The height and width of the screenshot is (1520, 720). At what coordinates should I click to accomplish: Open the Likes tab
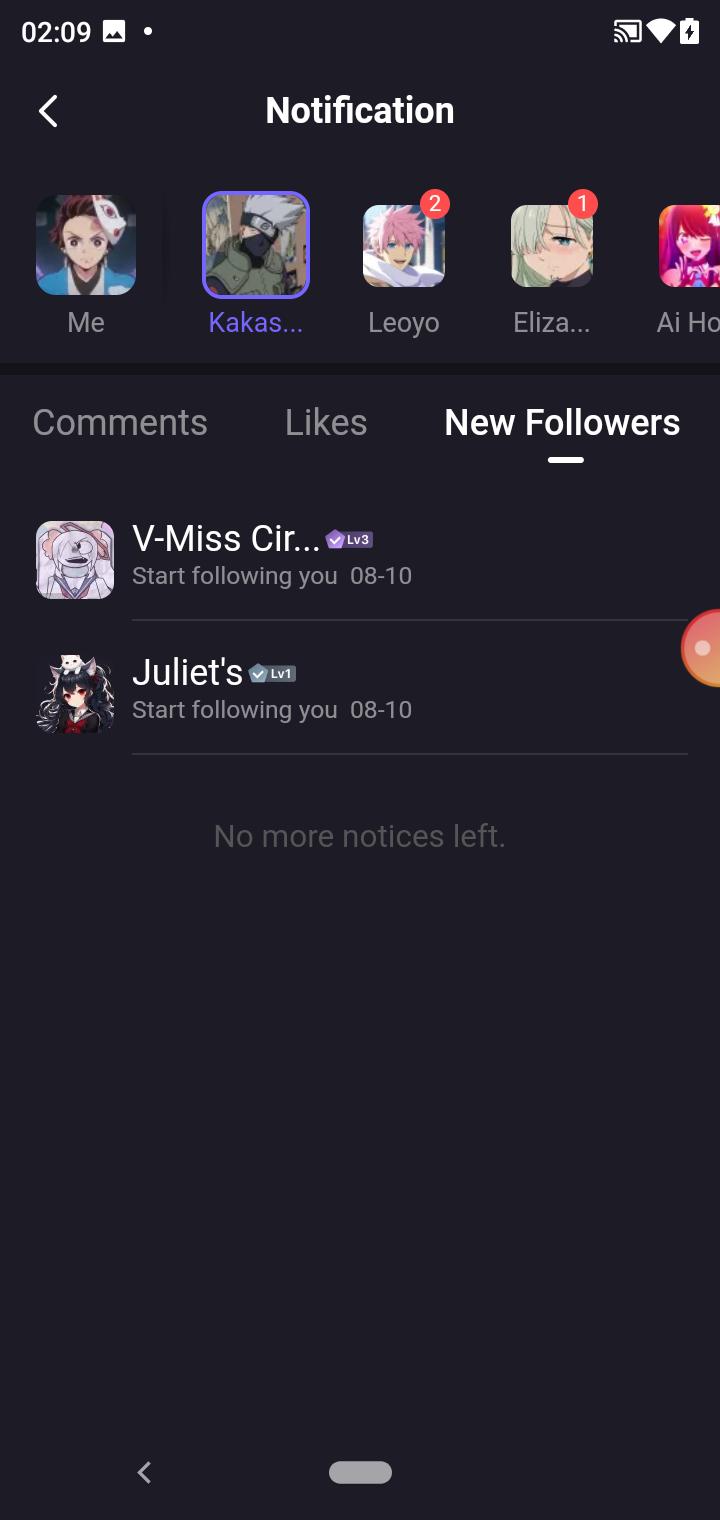(x=326, y=423)
